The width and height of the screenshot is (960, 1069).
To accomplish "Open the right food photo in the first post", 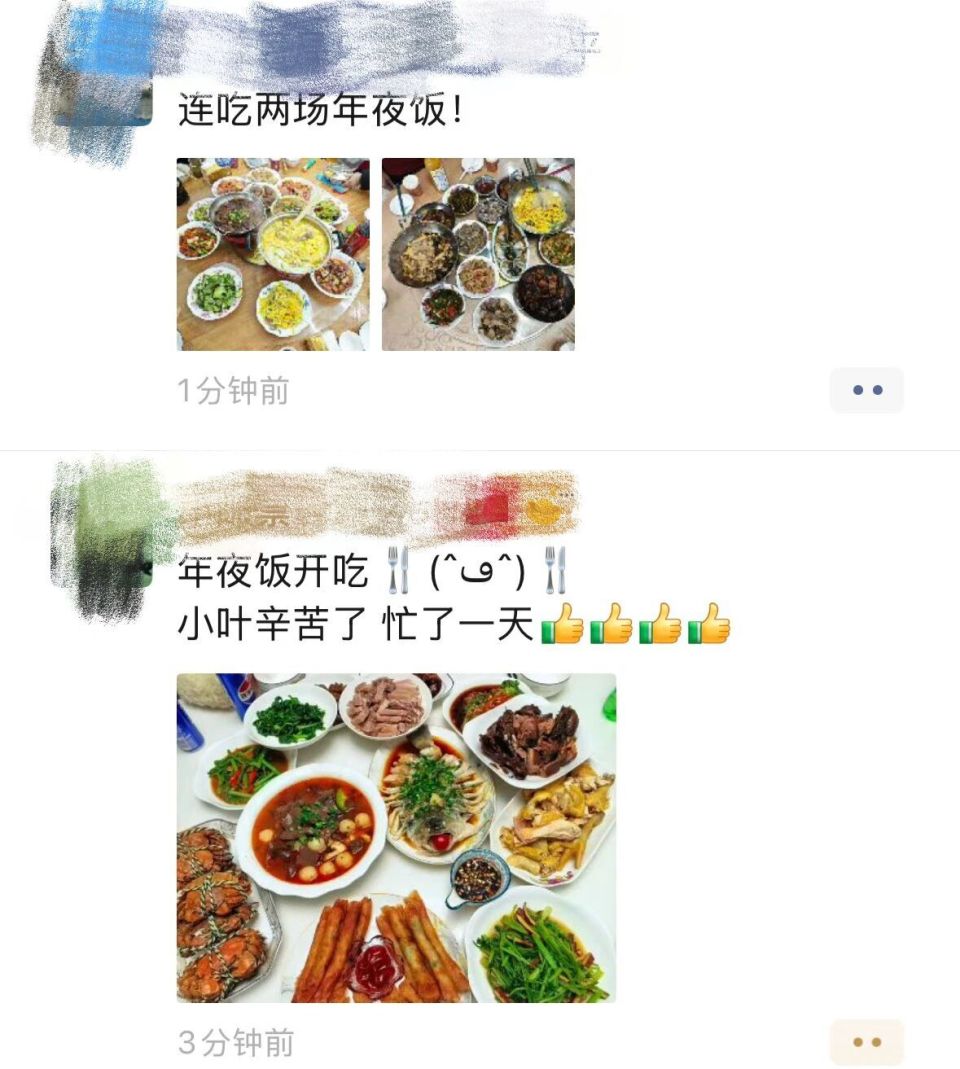I will pyautogui.click(x=478, y=253).
